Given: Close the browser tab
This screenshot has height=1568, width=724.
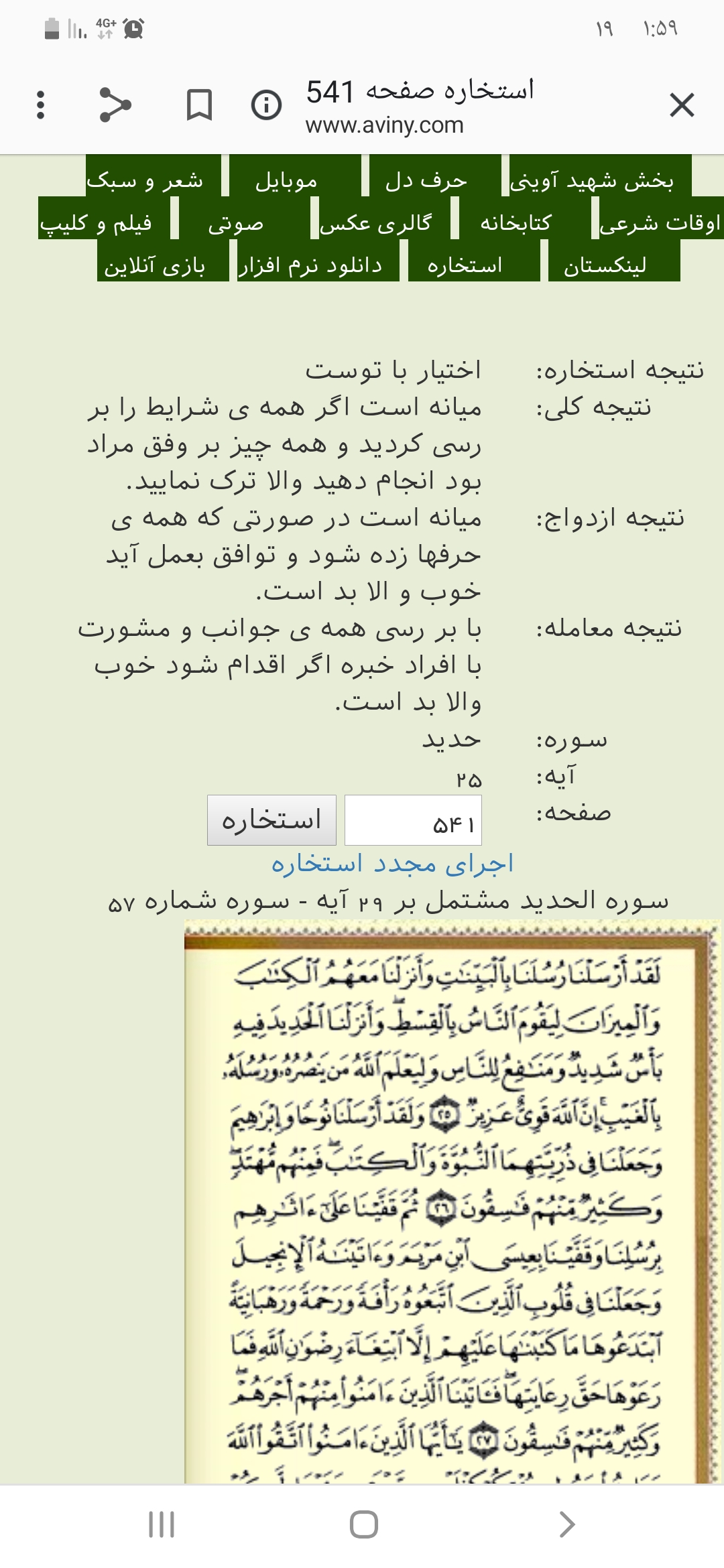Looking at the screenshot, I should click(x=681, y=105).
